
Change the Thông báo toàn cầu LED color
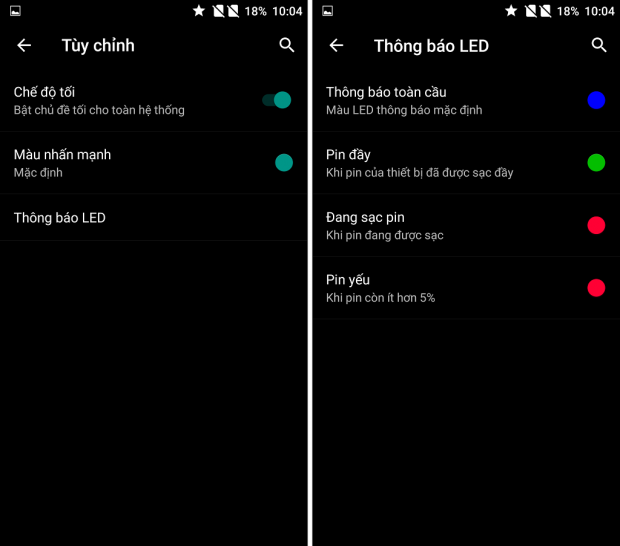[x=596, y=100]
